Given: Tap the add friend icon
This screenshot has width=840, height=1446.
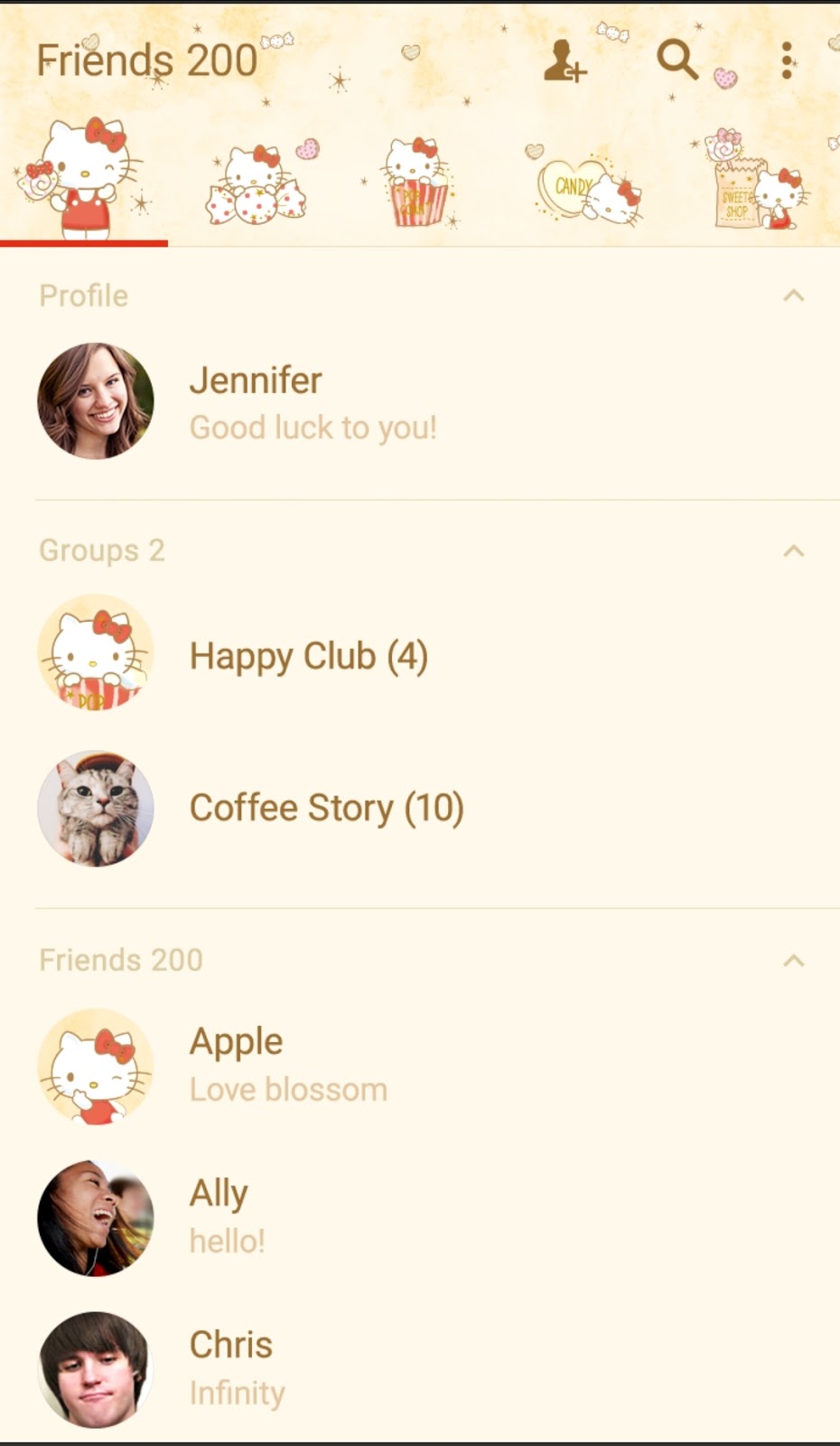Looking at the screenshot, I should coord(565,61).
